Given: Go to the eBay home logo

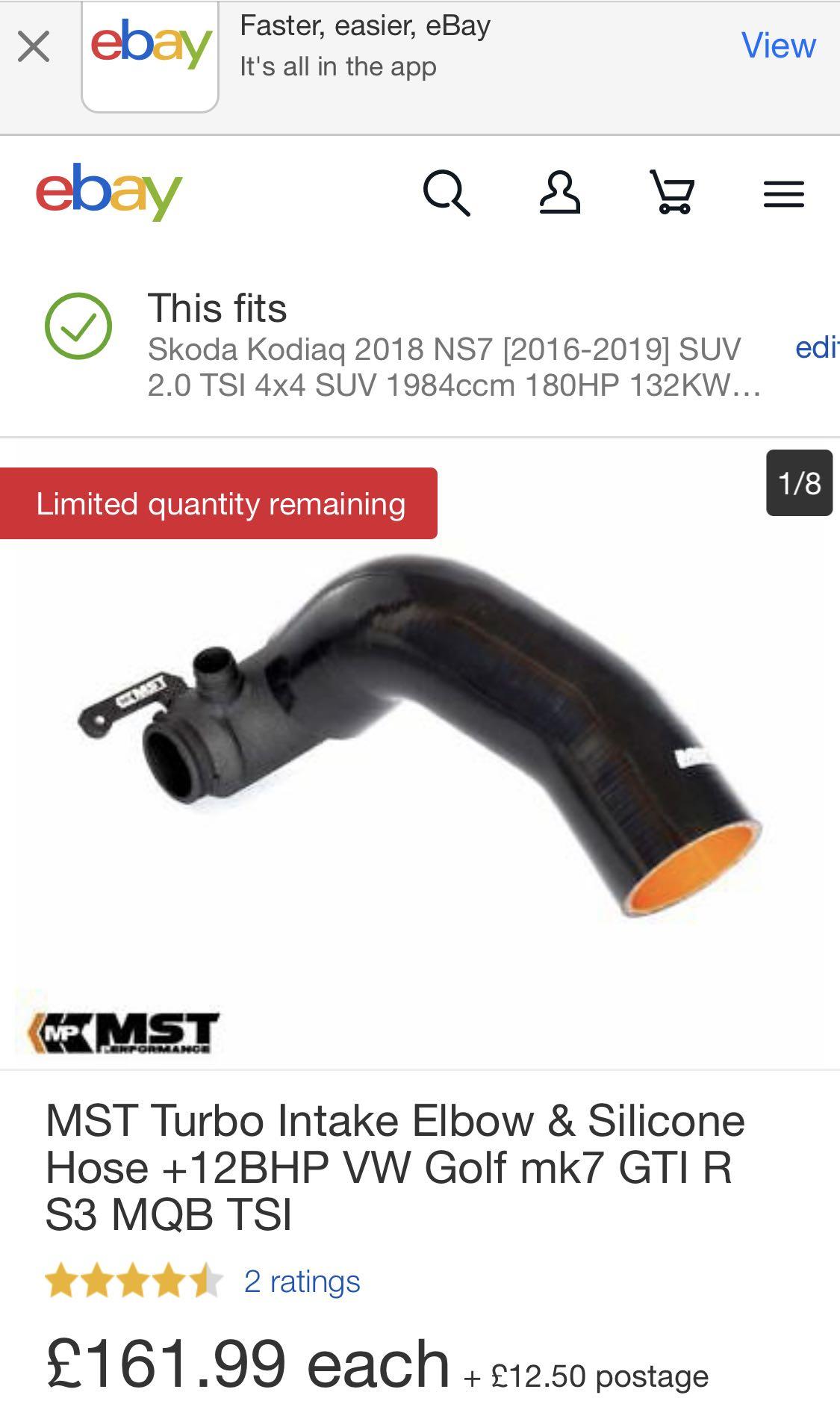Looking at the screenshot, I should tap(109, 192).
